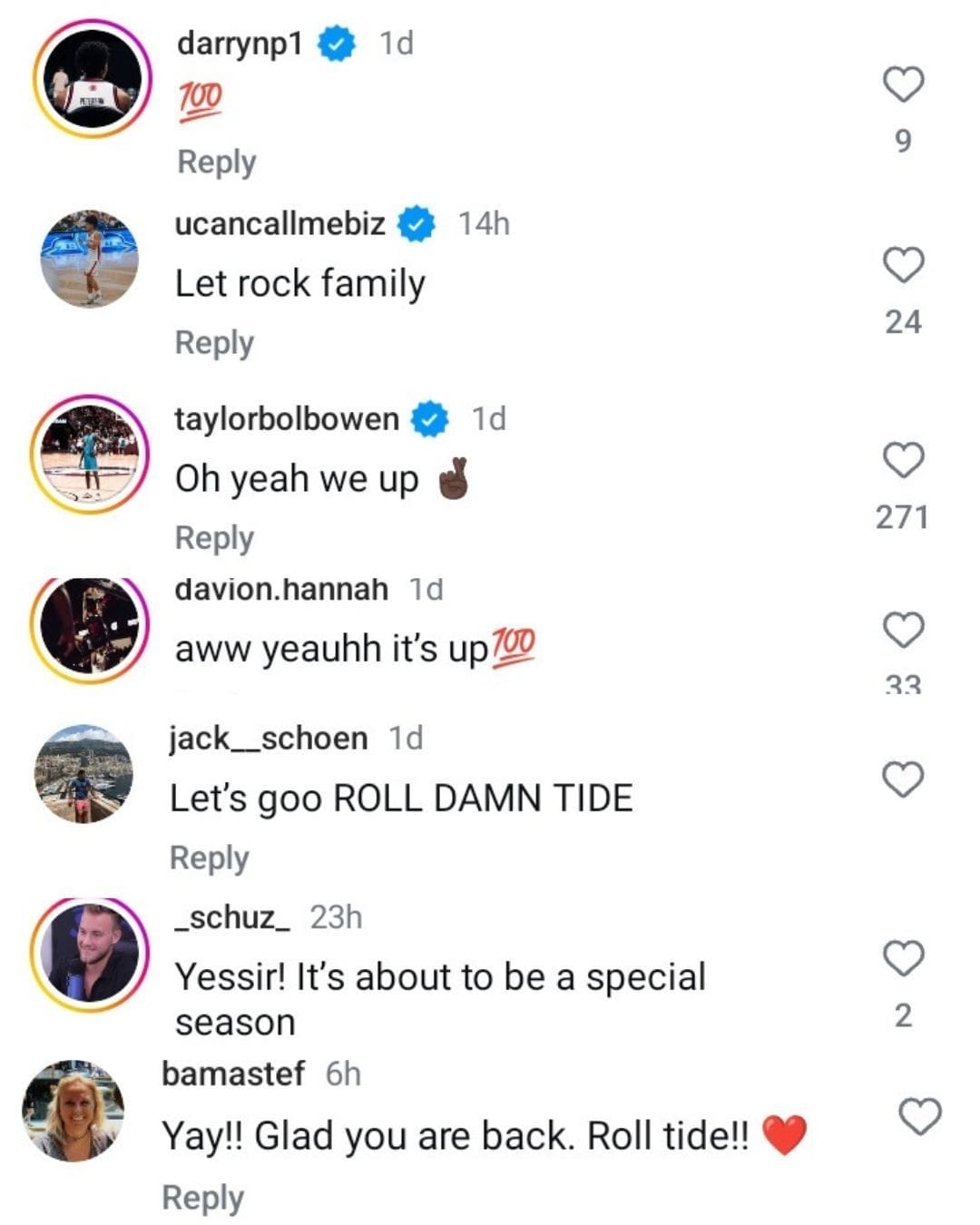The image size is (980, 1225).
Task: Click Reply below 'Let rock family'
Action: 214,343
